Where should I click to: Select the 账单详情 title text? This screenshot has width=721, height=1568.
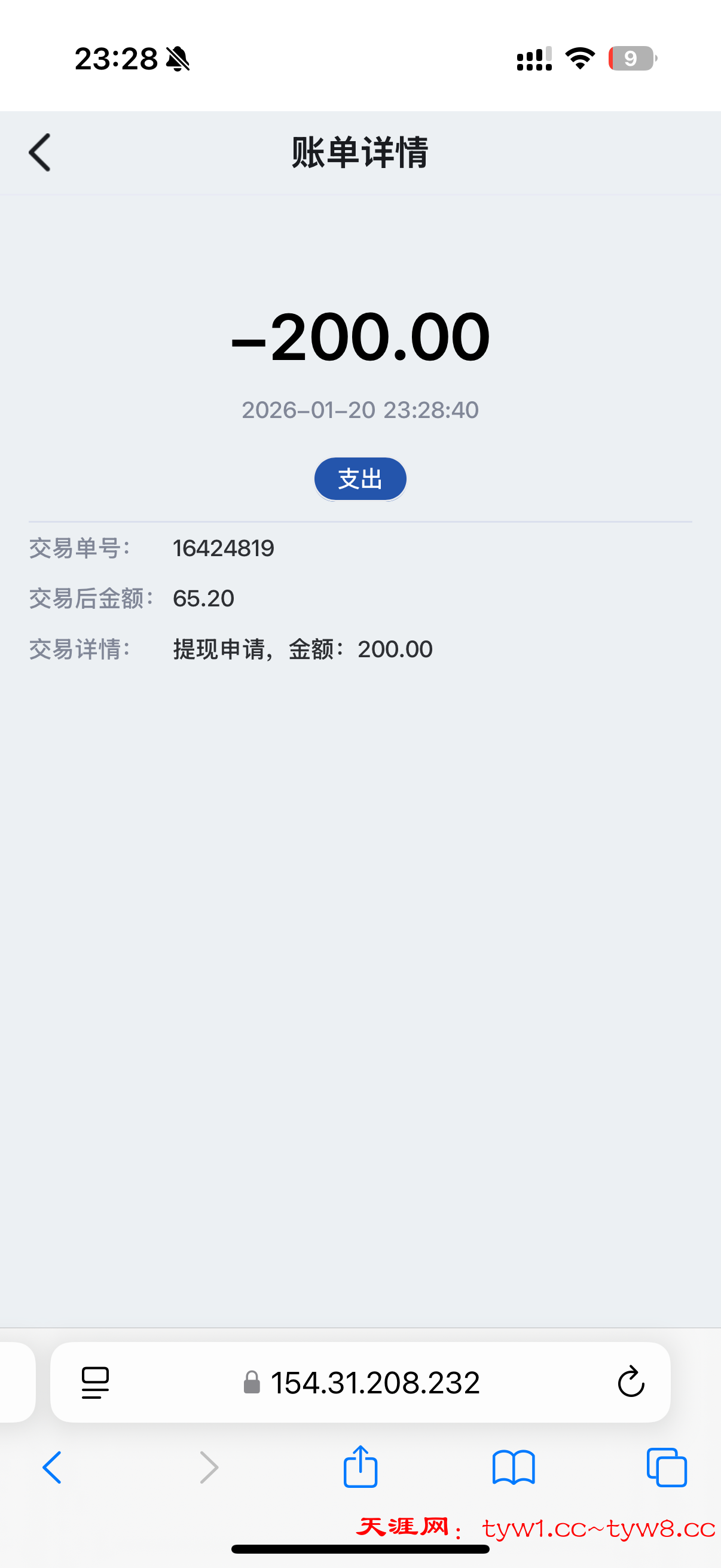(x=360, y=152)
